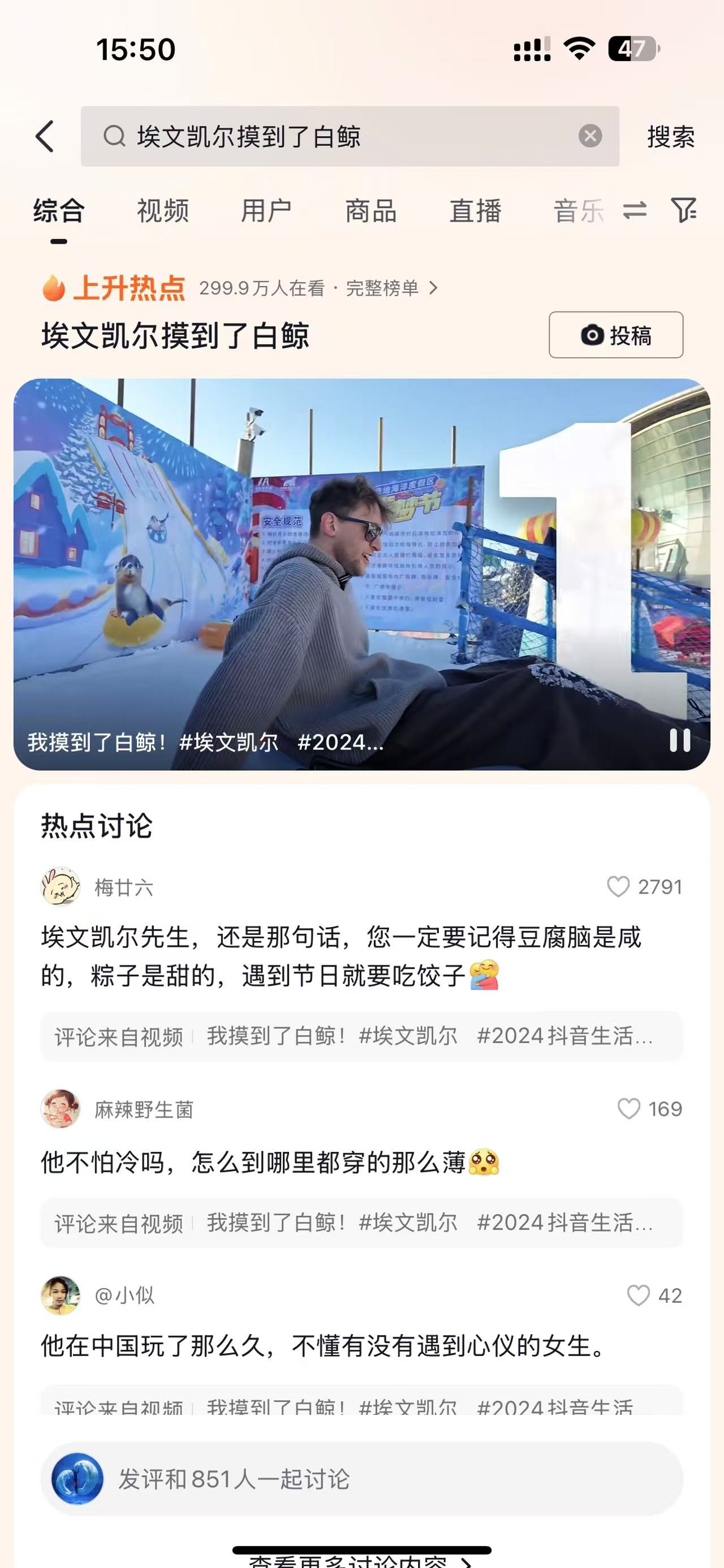Like 梅廿六's comment

[x=619, y=887]
